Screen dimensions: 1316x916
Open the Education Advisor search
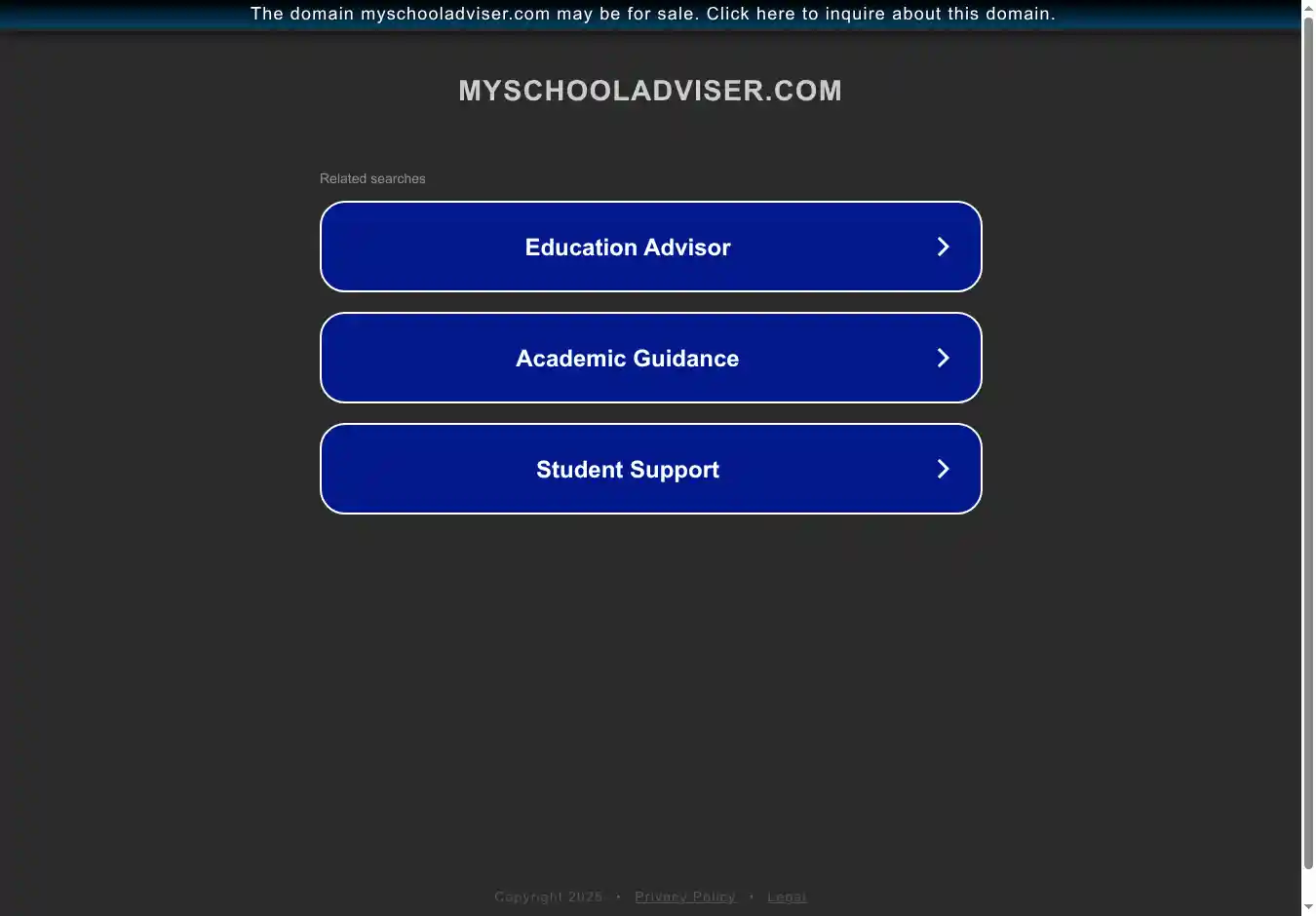click(650, 247)
